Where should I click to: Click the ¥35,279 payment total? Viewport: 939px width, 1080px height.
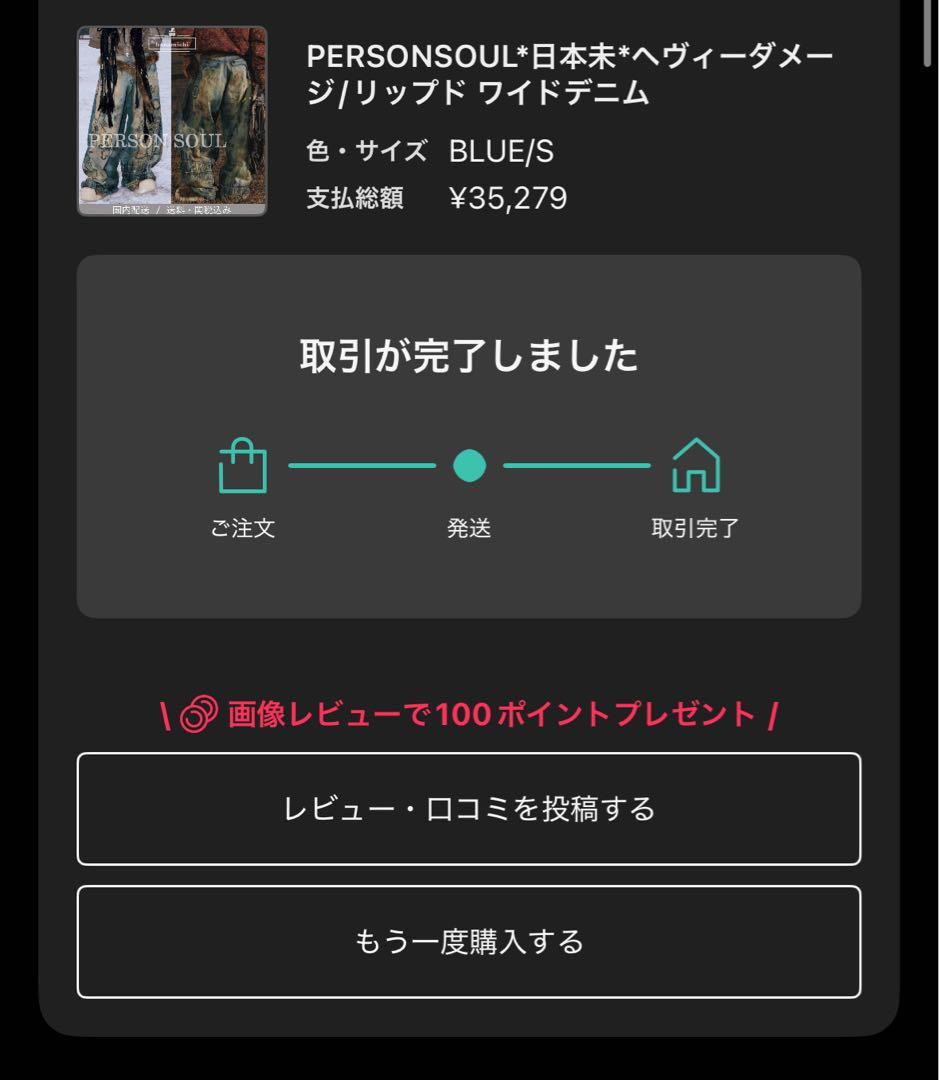pos(508,197)
